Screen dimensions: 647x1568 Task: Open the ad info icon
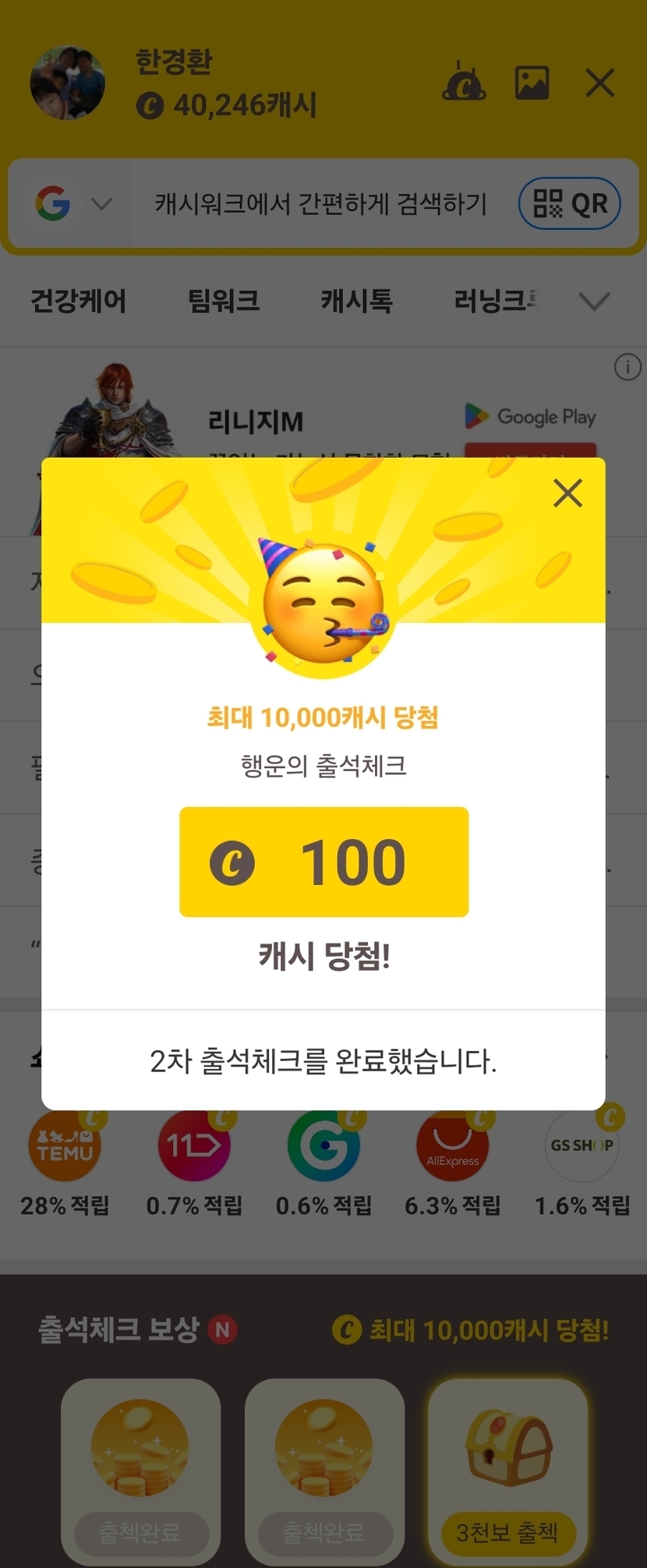[628, 366]
